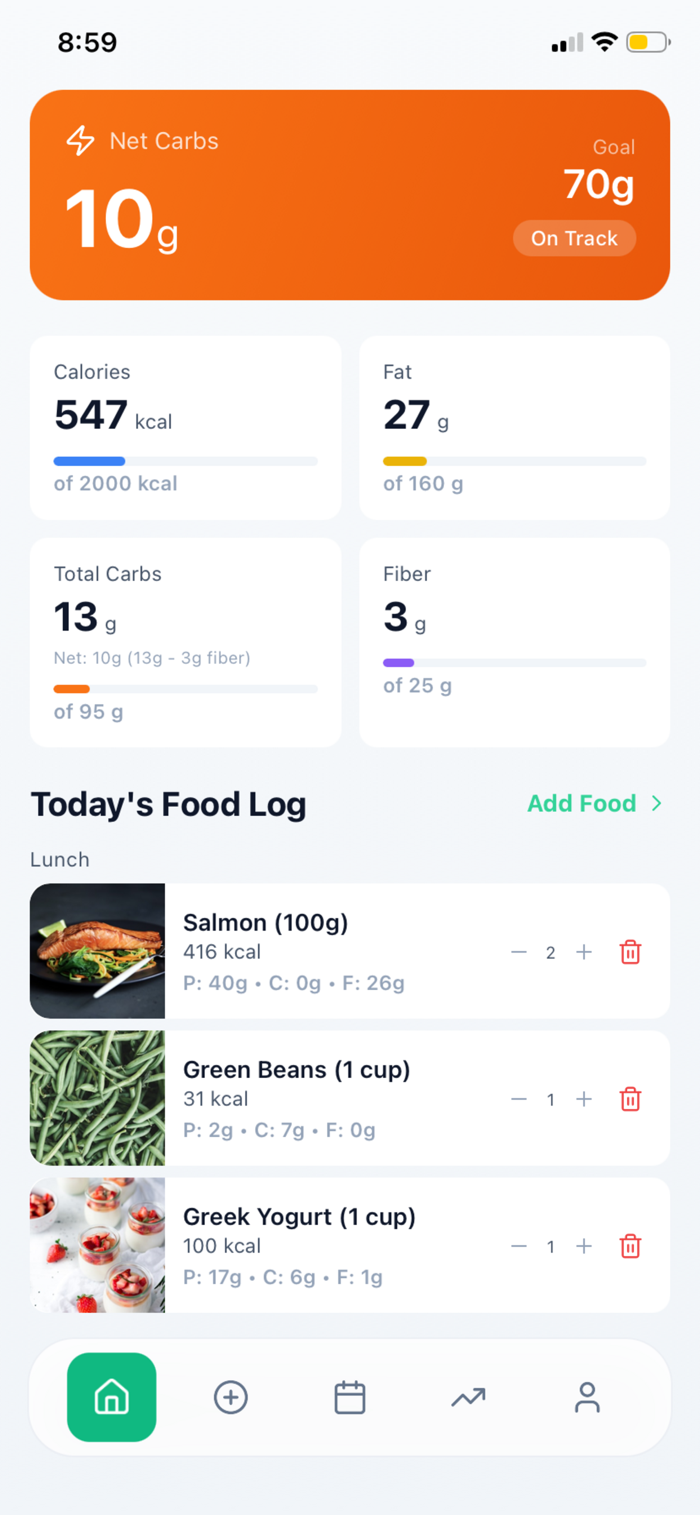Go to the home tab
Image resolution: width=700 pixels, height=1515 pixels.
(112, 1397)
